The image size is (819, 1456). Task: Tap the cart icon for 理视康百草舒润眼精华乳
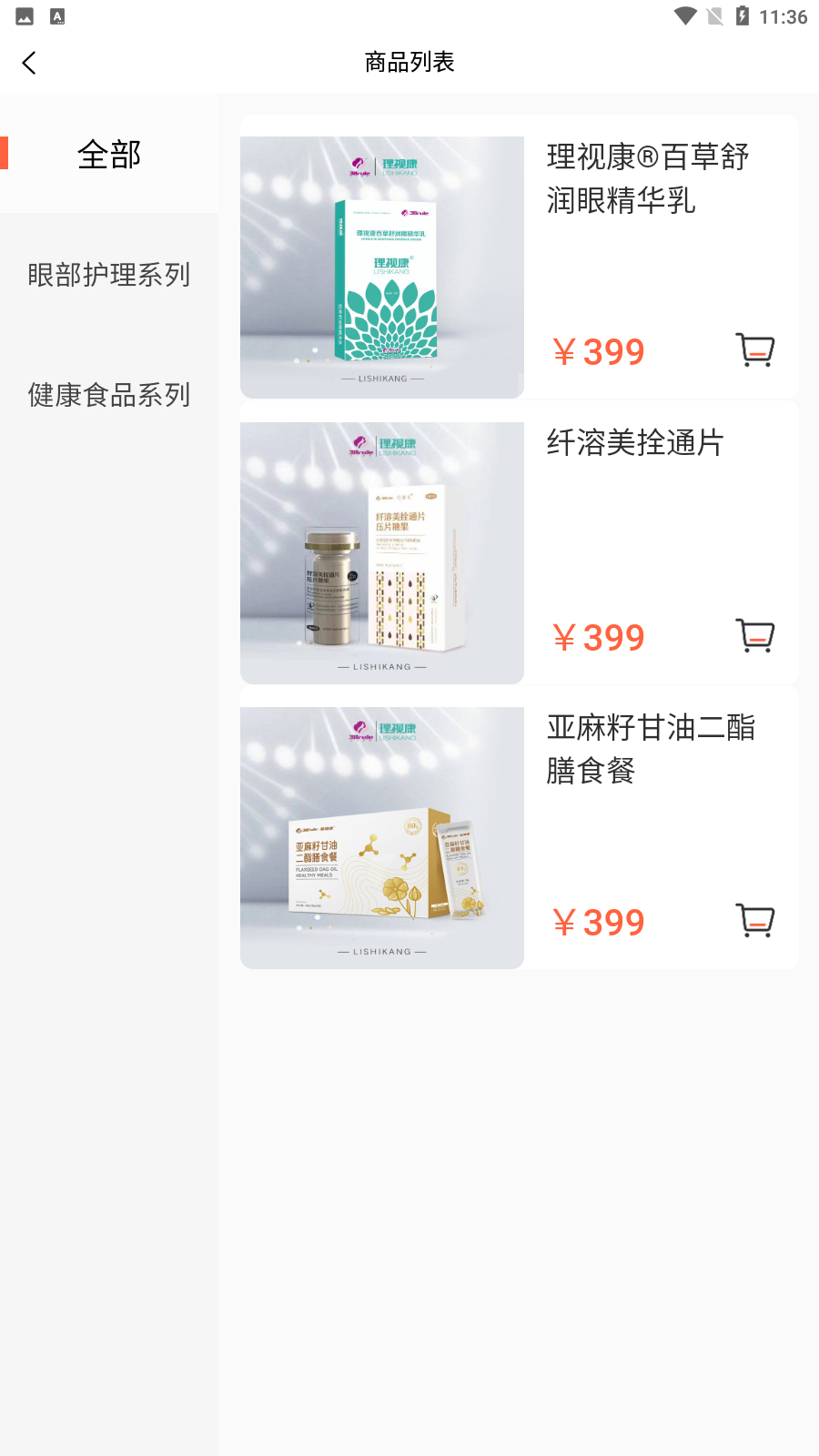click(x=755, y=349)
